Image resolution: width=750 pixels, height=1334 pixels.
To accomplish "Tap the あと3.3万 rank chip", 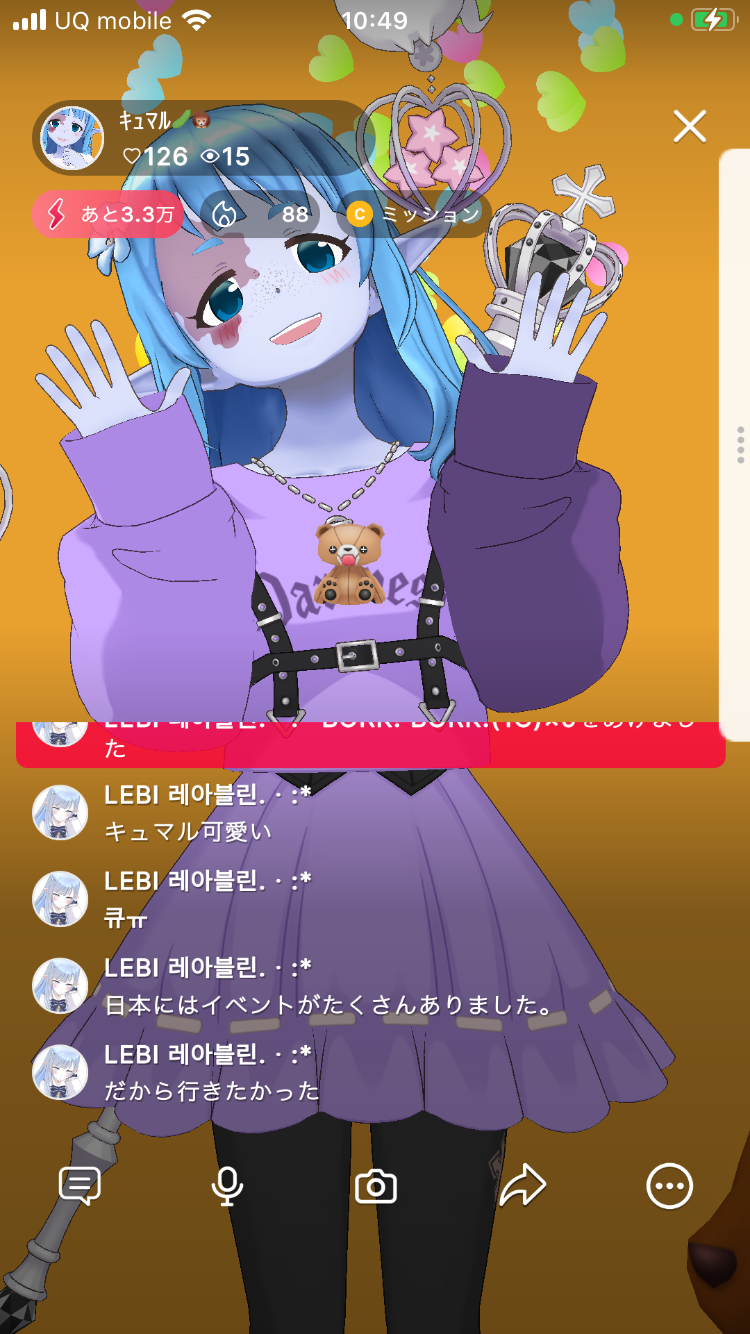I will pyautogui.click(x=108, y=214).
